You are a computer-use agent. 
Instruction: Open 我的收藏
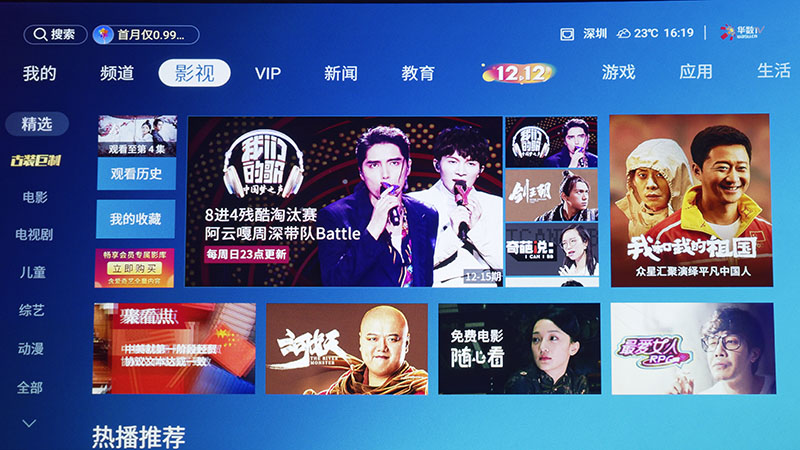click(135, 219)
